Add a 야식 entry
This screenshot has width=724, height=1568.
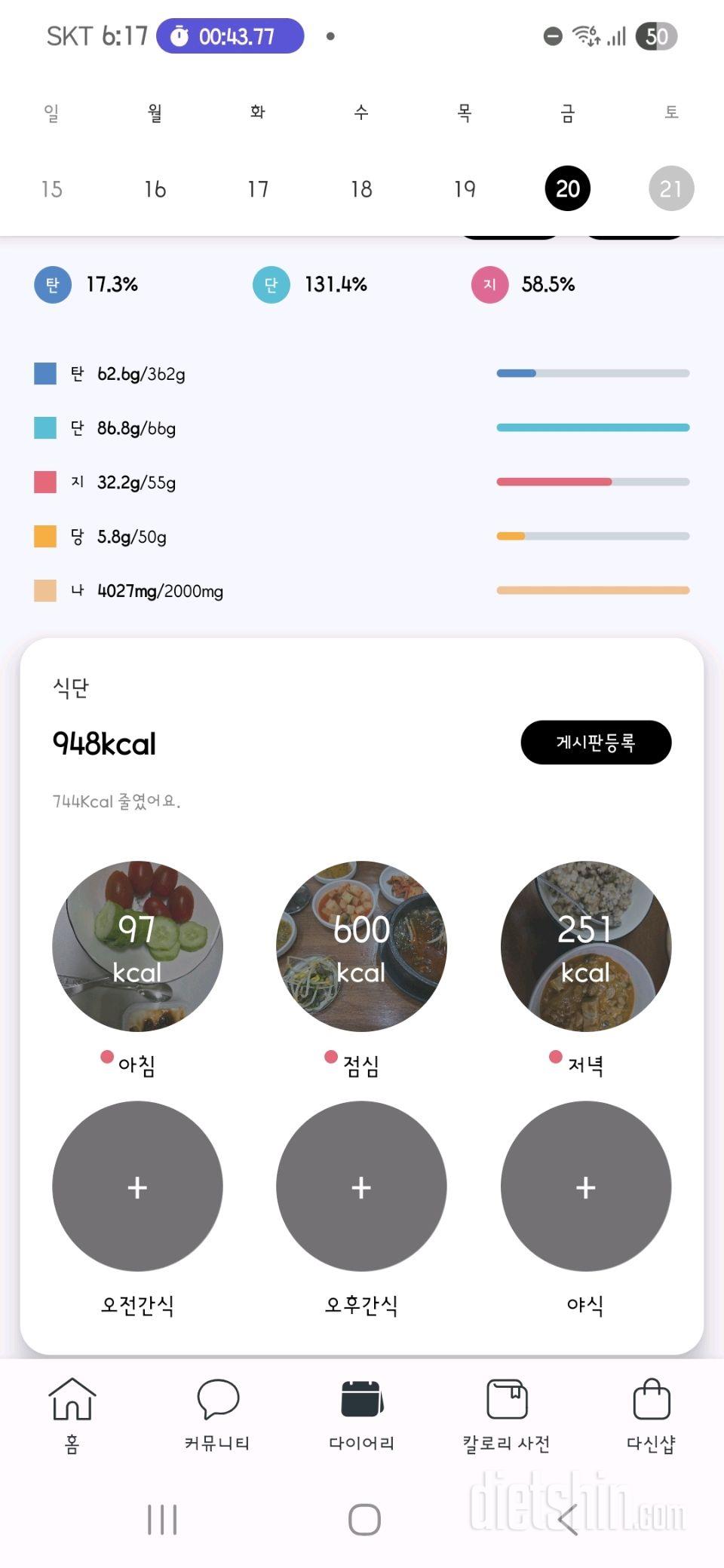pos(585,1186)
